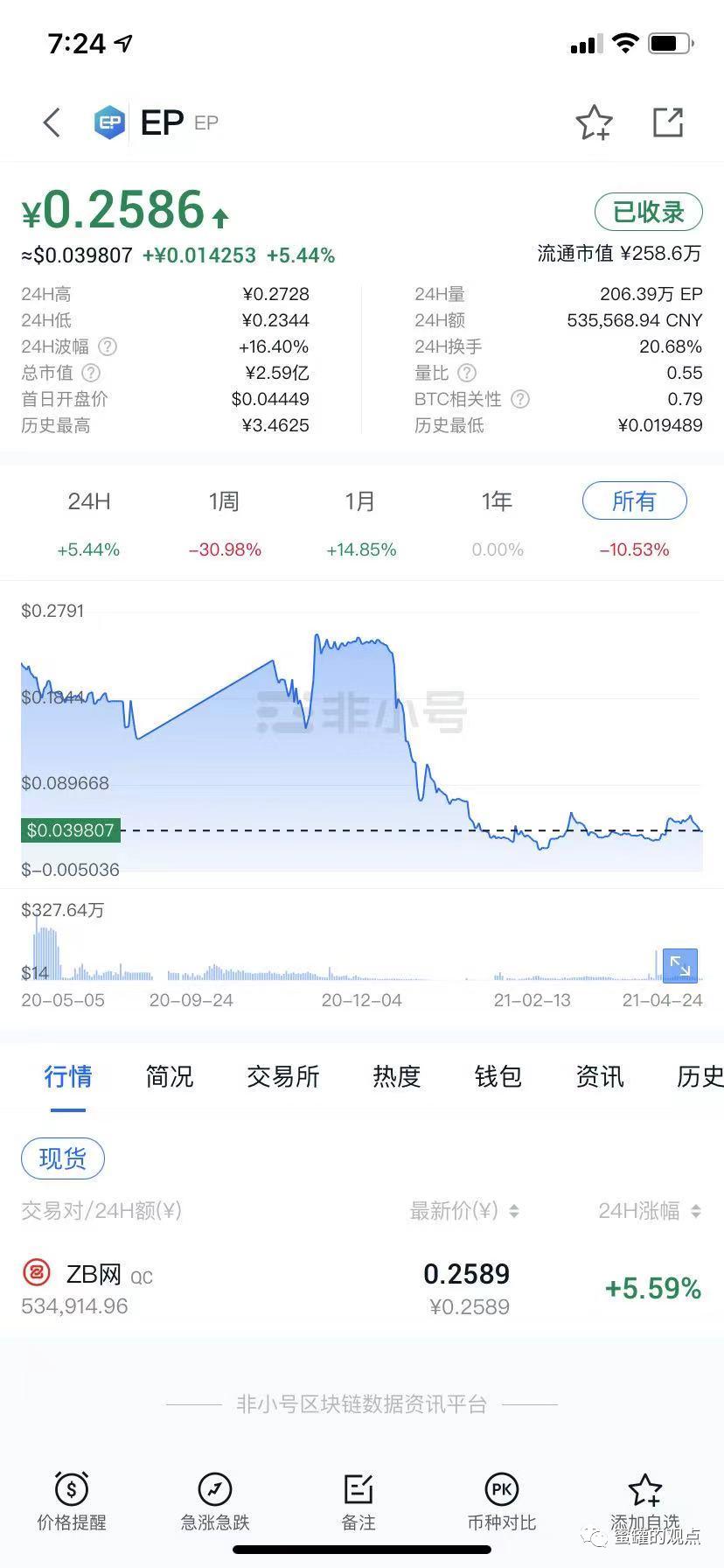The image size is (724, 1568).
Task: Tap the chart fullscreen expand control
Action: (x=680, y=966)
